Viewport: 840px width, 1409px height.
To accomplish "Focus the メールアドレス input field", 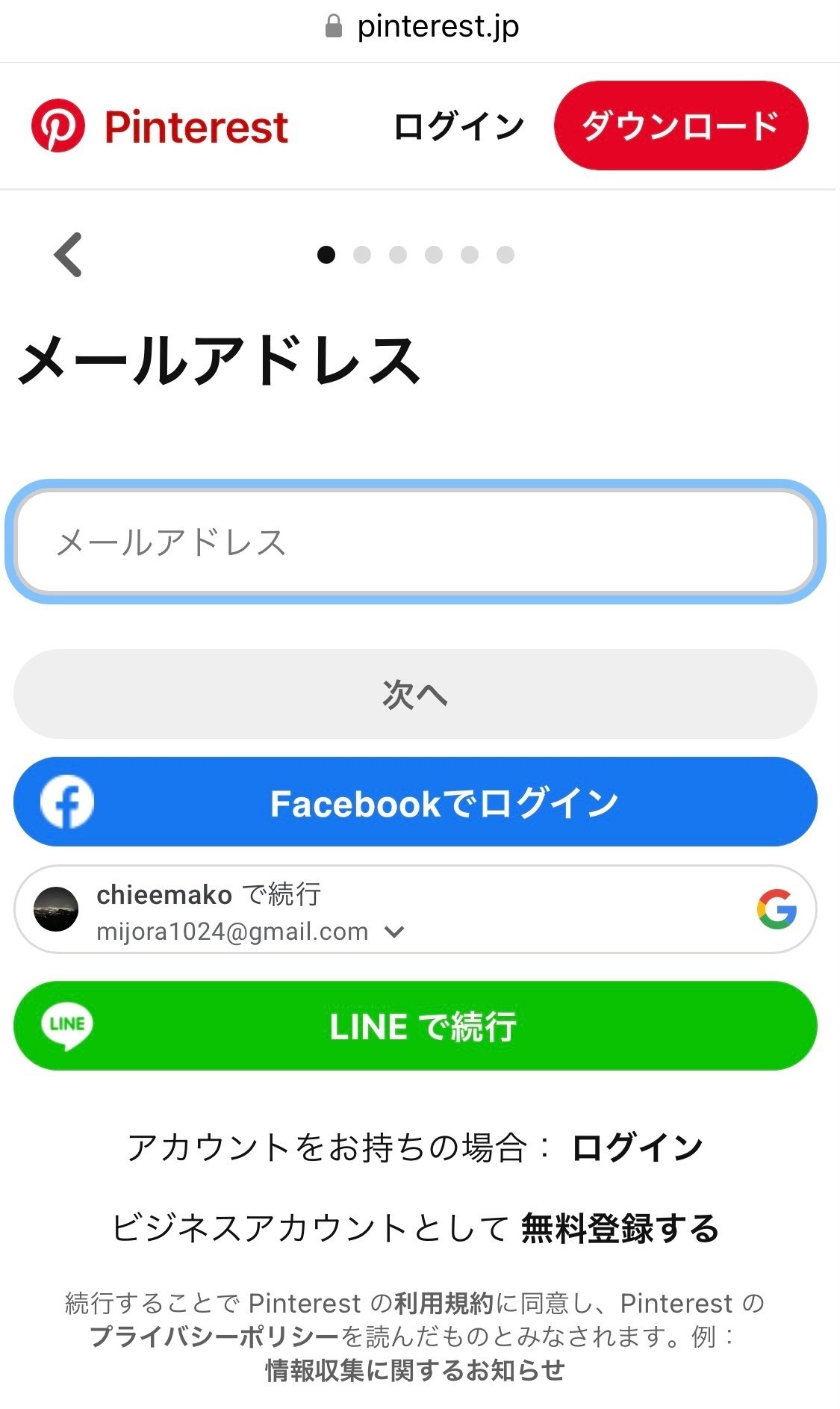I will tap(415, 542).
